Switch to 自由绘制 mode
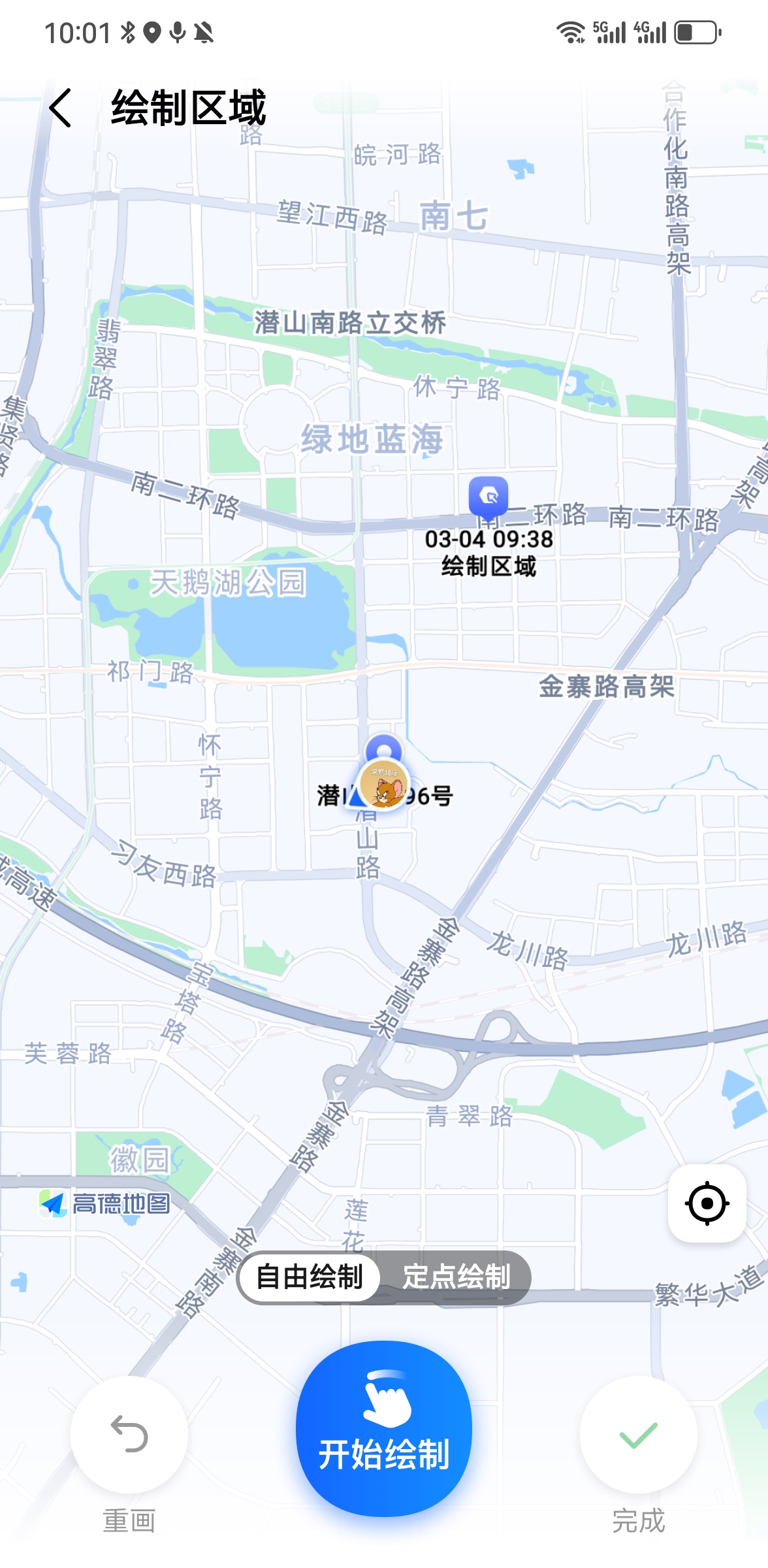 click(310, 1277)
